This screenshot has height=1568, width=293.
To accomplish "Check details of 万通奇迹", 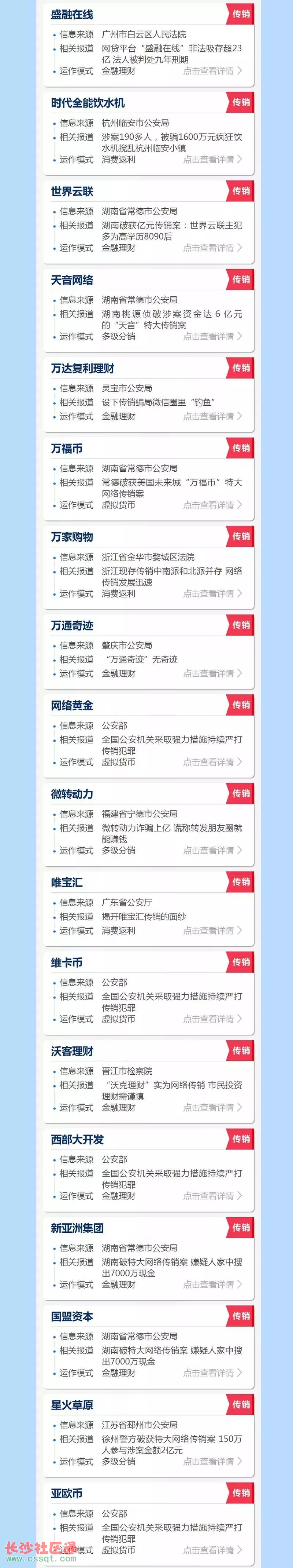I will point(212,673).
